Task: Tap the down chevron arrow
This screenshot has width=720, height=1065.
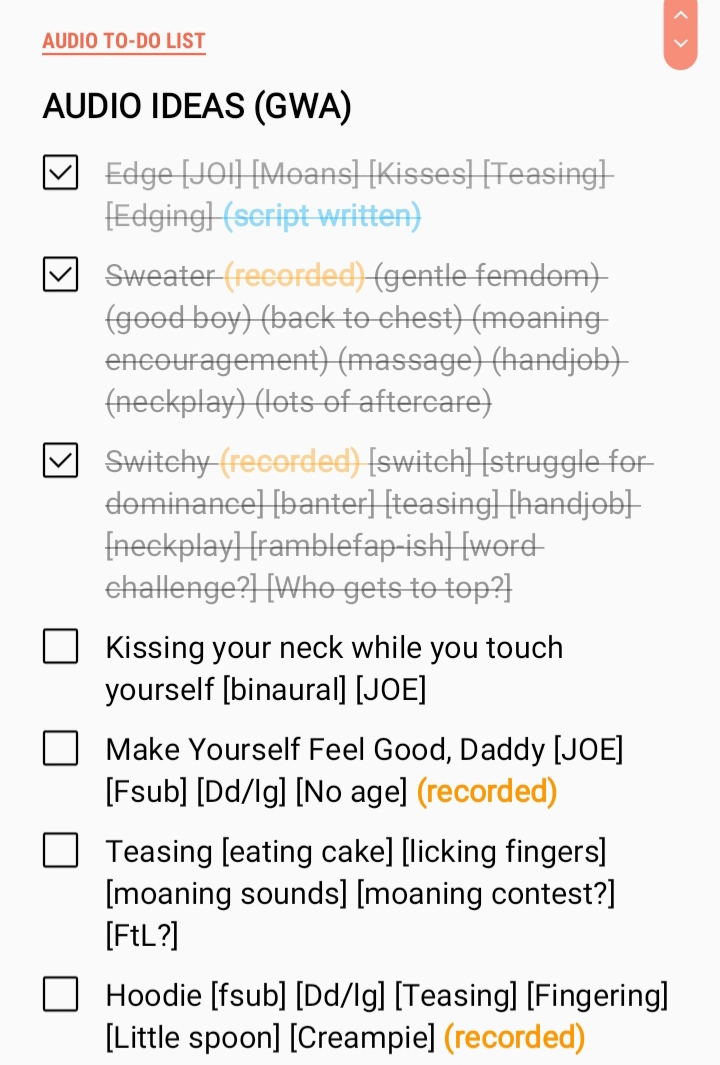Action: (680, 44)
